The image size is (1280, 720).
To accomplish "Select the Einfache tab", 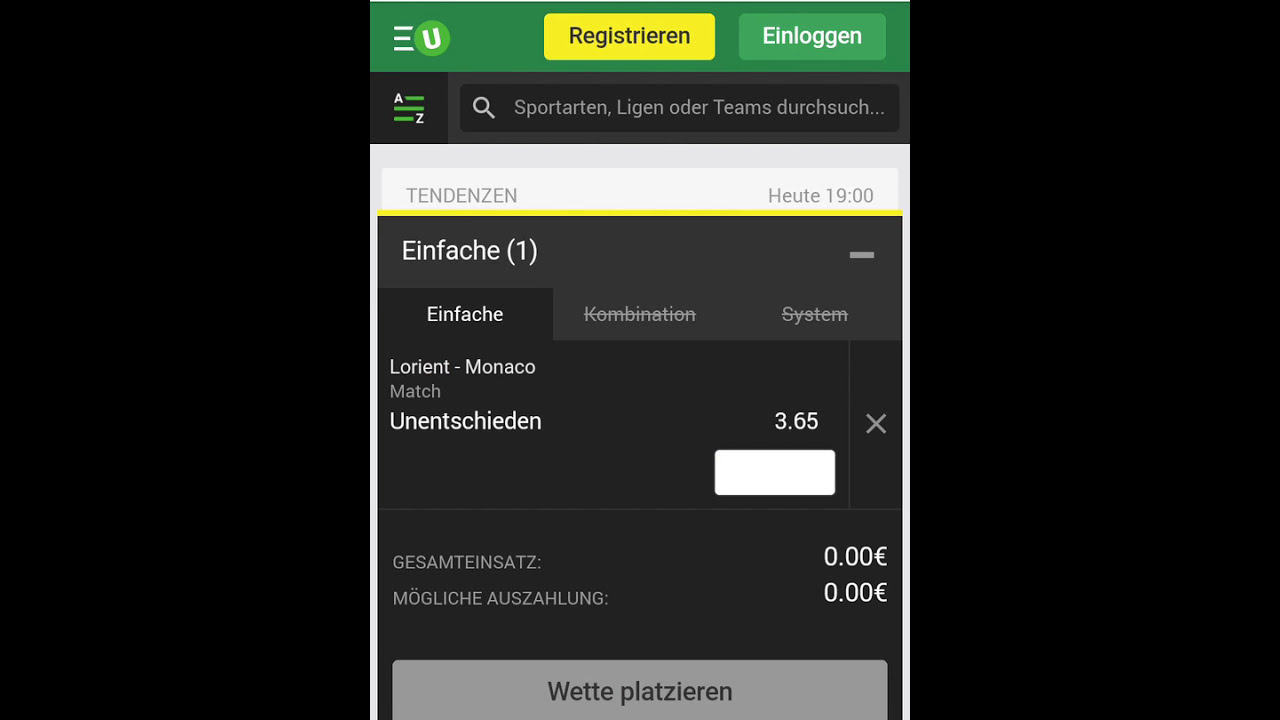I will coord(465,314).
